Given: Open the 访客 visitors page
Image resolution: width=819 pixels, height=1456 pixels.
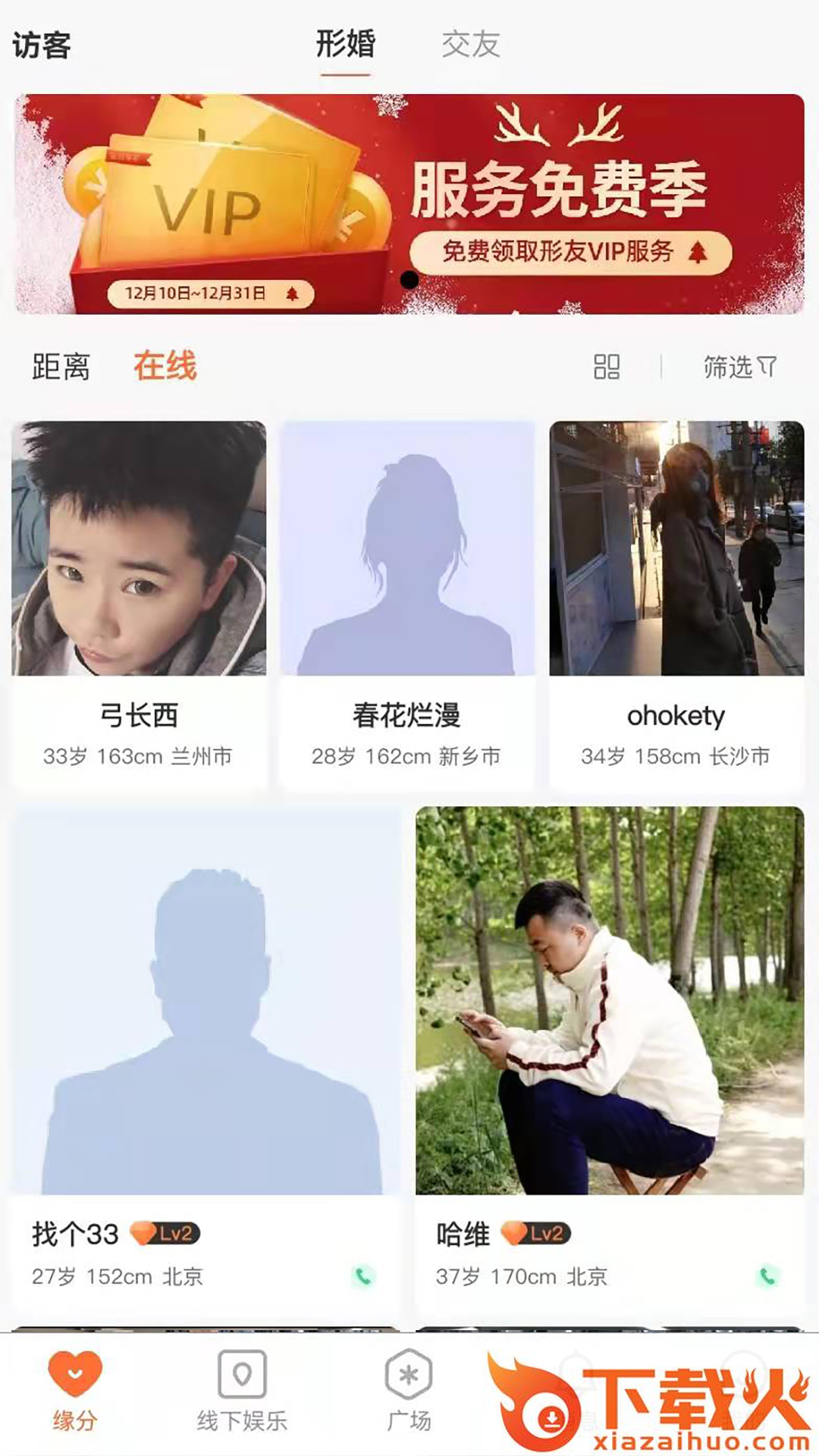Looking at the screenshot, I should (x=42, y=45).
